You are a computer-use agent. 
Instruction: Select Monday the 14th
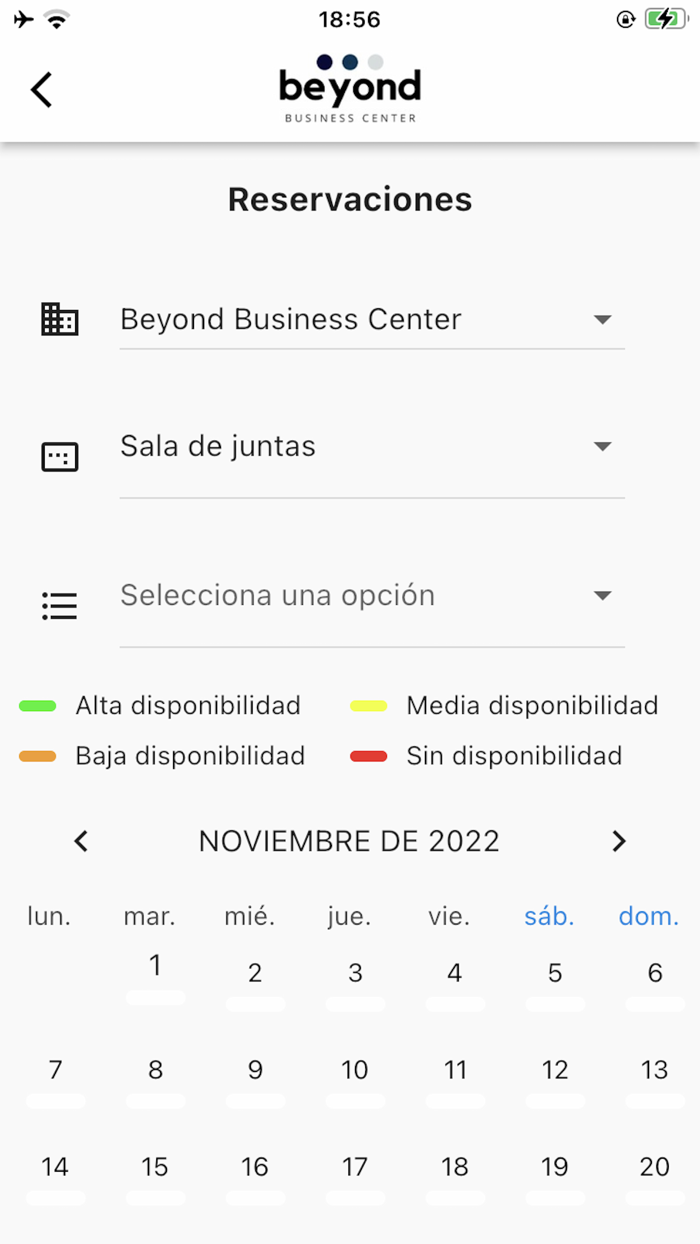tap(55, 1168)
